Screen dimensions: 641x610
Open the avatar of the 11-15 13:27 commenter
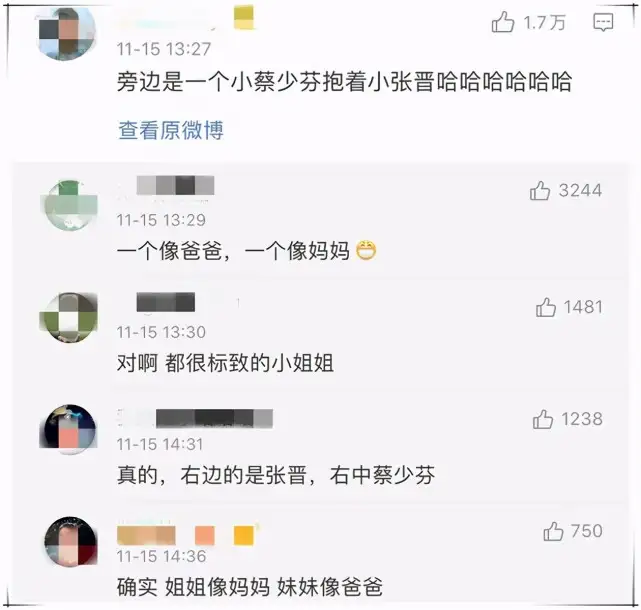tap(67, 32)
